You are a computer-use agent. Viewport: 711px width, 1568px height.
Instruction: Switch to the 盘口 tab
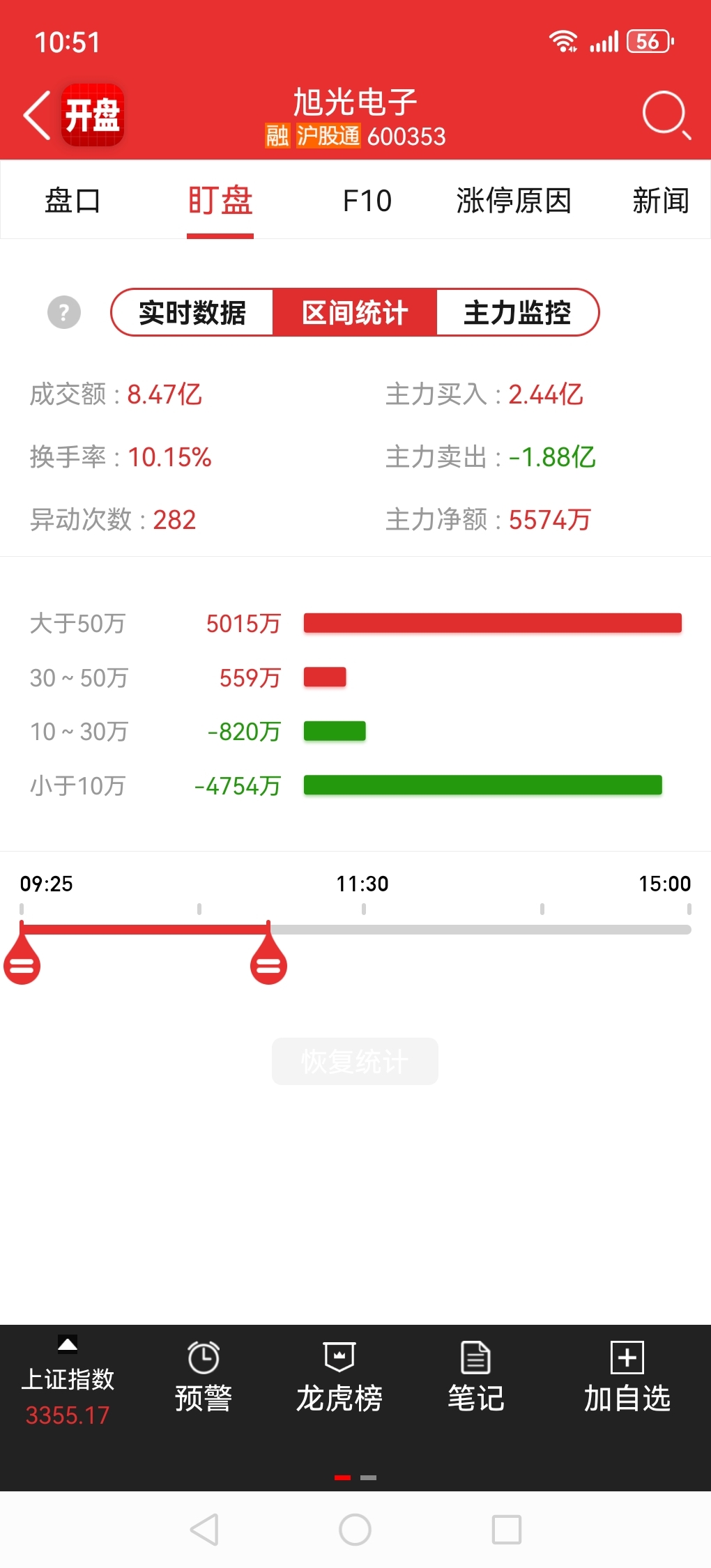[72, 201]
